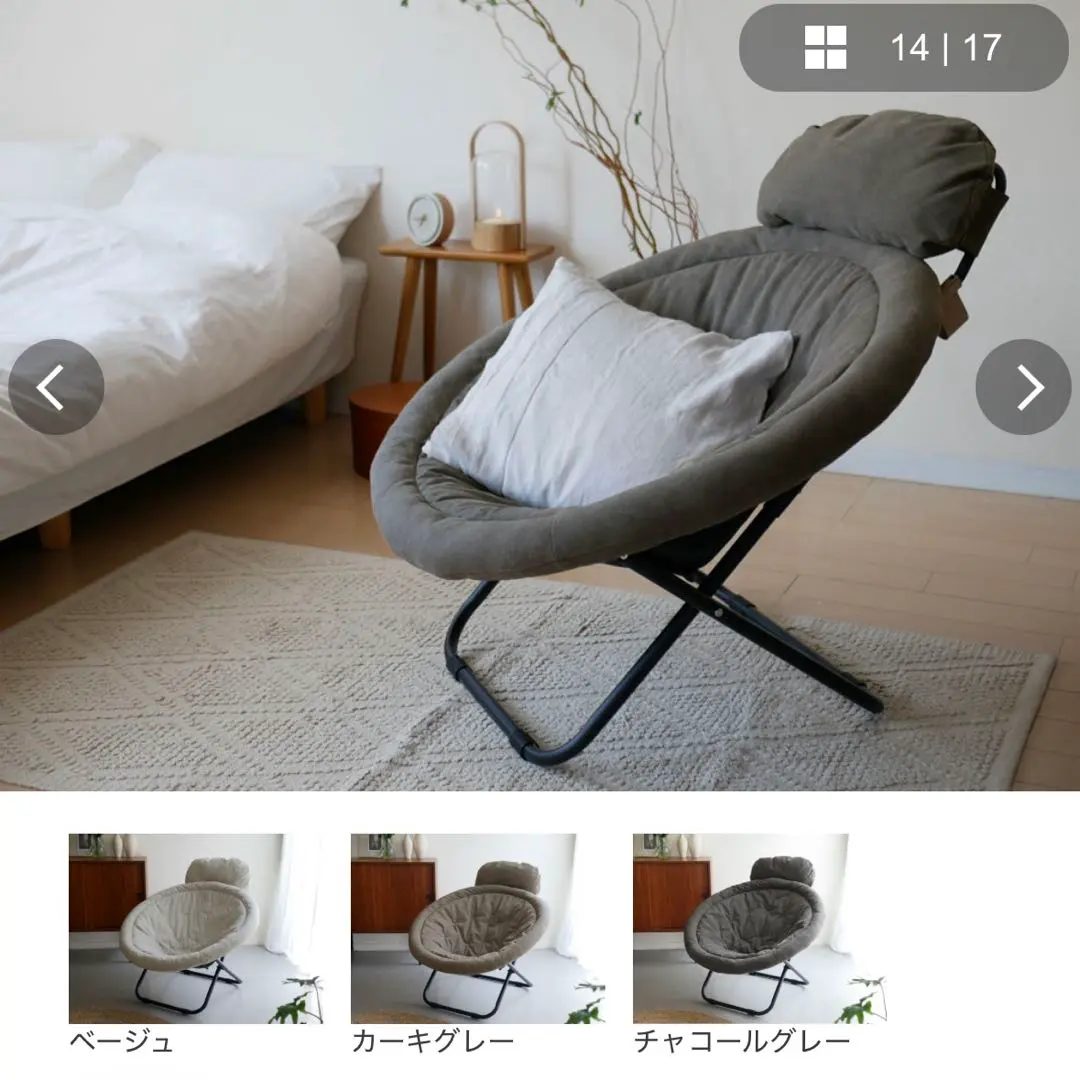Screen dimensions: 1080x1080
Task: Open the image grid overview
Action: (x=826, y=47)
